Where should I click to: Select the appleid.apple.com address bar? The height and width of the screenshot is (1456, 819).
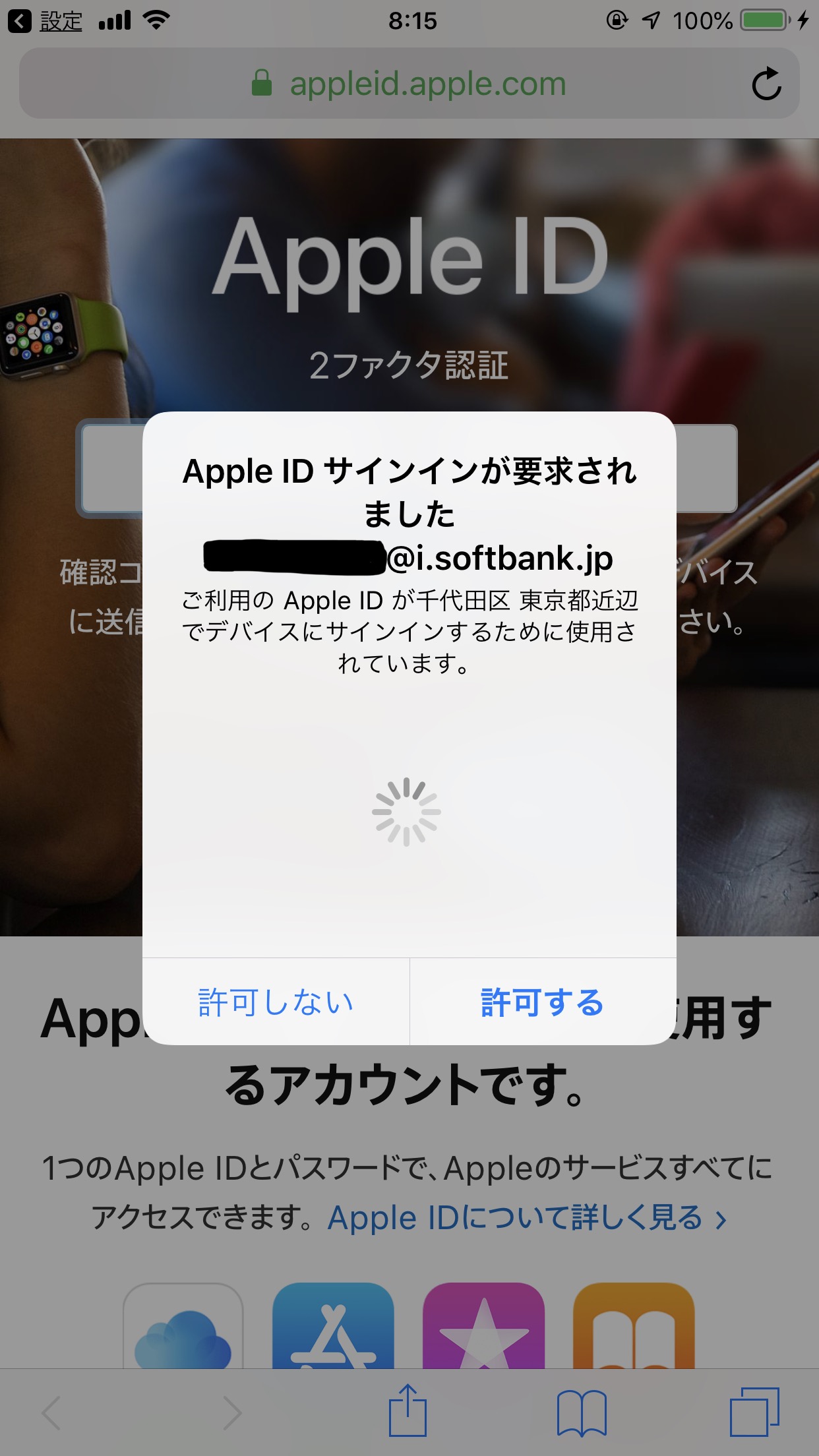click(427, 83)
